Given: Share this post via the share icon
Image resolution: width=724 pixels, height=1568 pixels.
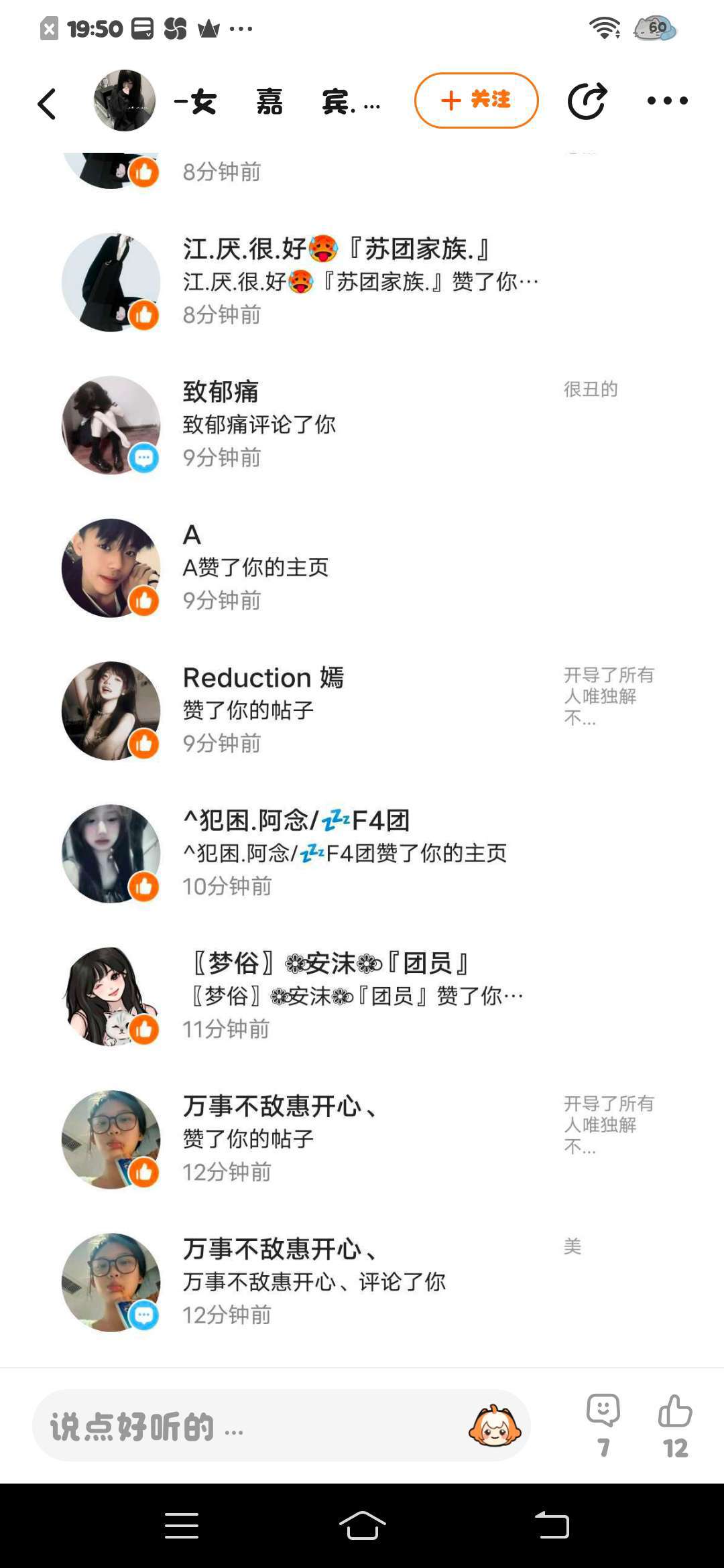Looking at the screenshot, I should pyautogui.click(x=587, y=101).
